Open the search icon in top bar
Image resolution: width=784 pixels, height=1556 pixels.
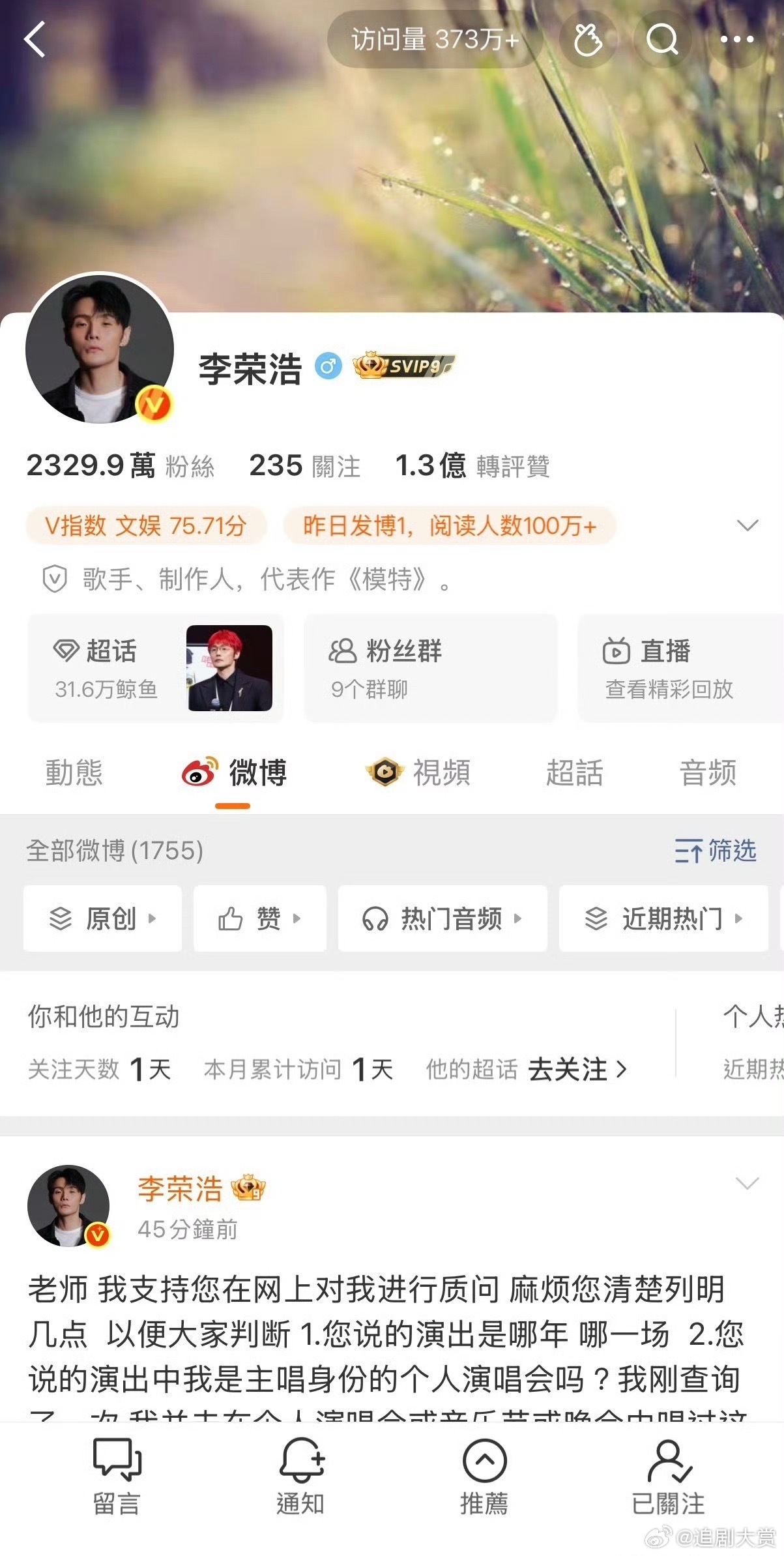pyautogui.click(x=662, y=39)
